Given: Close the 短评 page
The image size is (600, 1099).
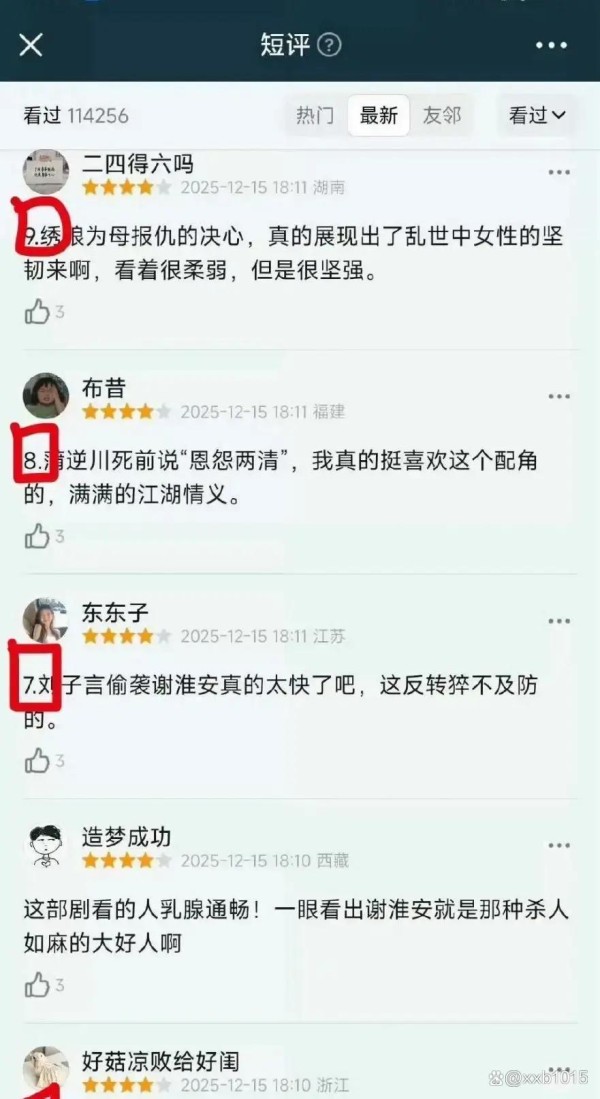Looking at the screenshot, I should (31, 45).
